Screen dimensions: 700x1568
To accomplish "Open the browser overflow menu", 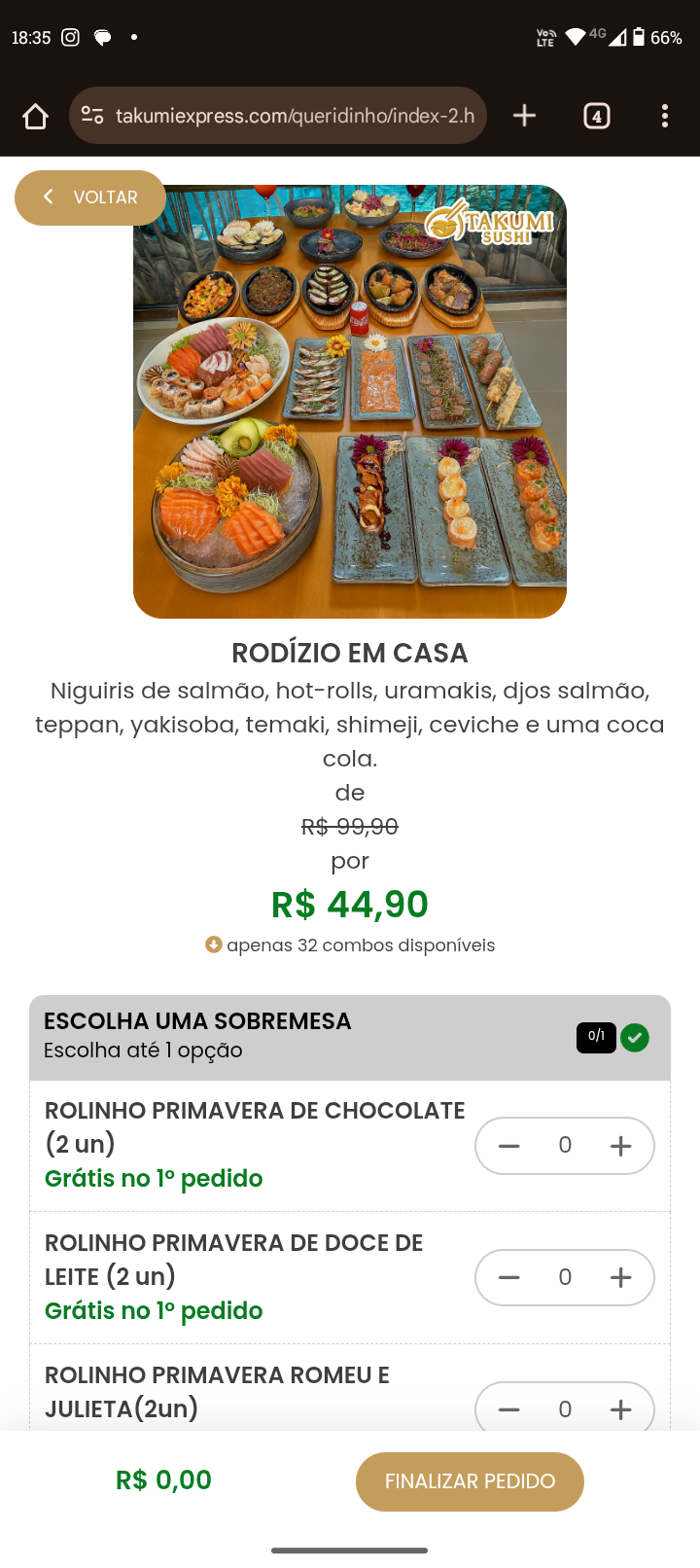I will pos(665,117).
